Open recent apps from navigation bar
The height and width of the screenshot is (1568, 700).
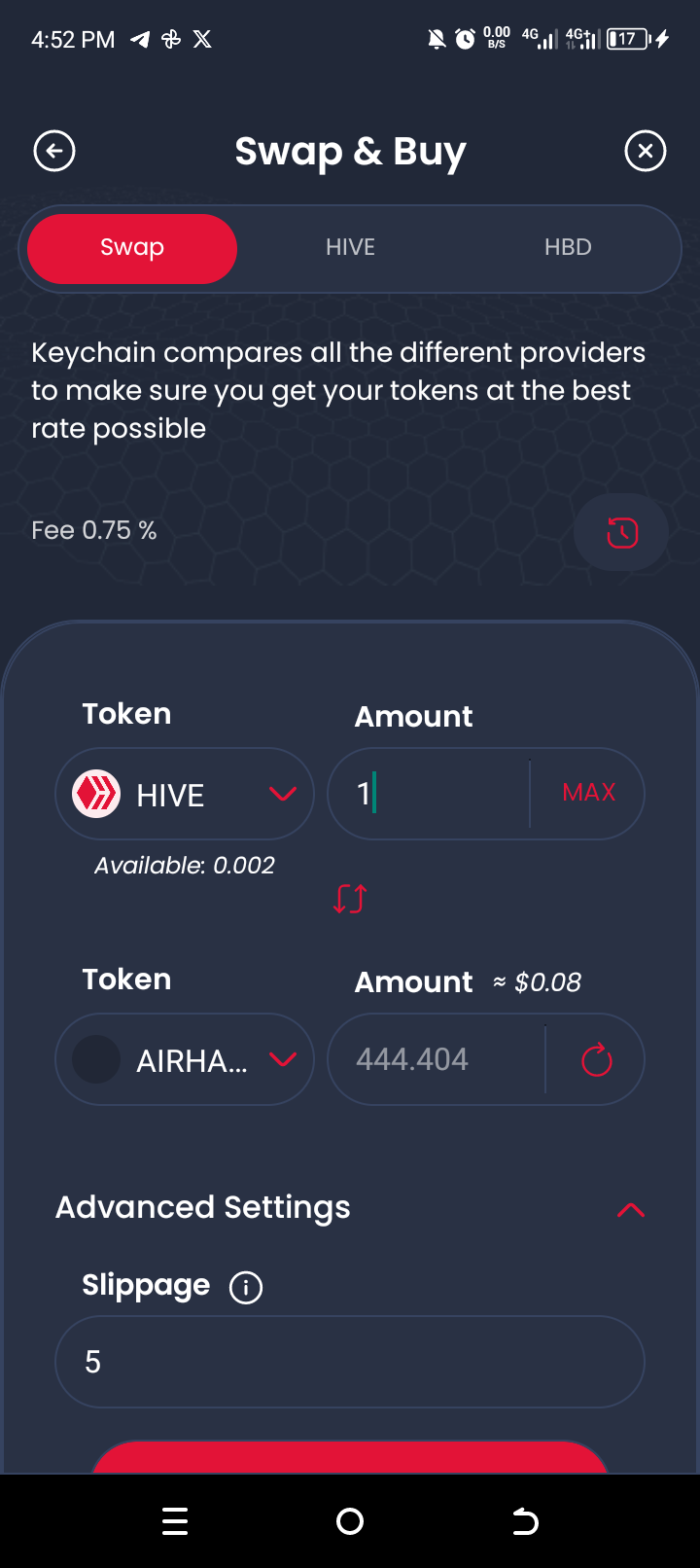175,1521
